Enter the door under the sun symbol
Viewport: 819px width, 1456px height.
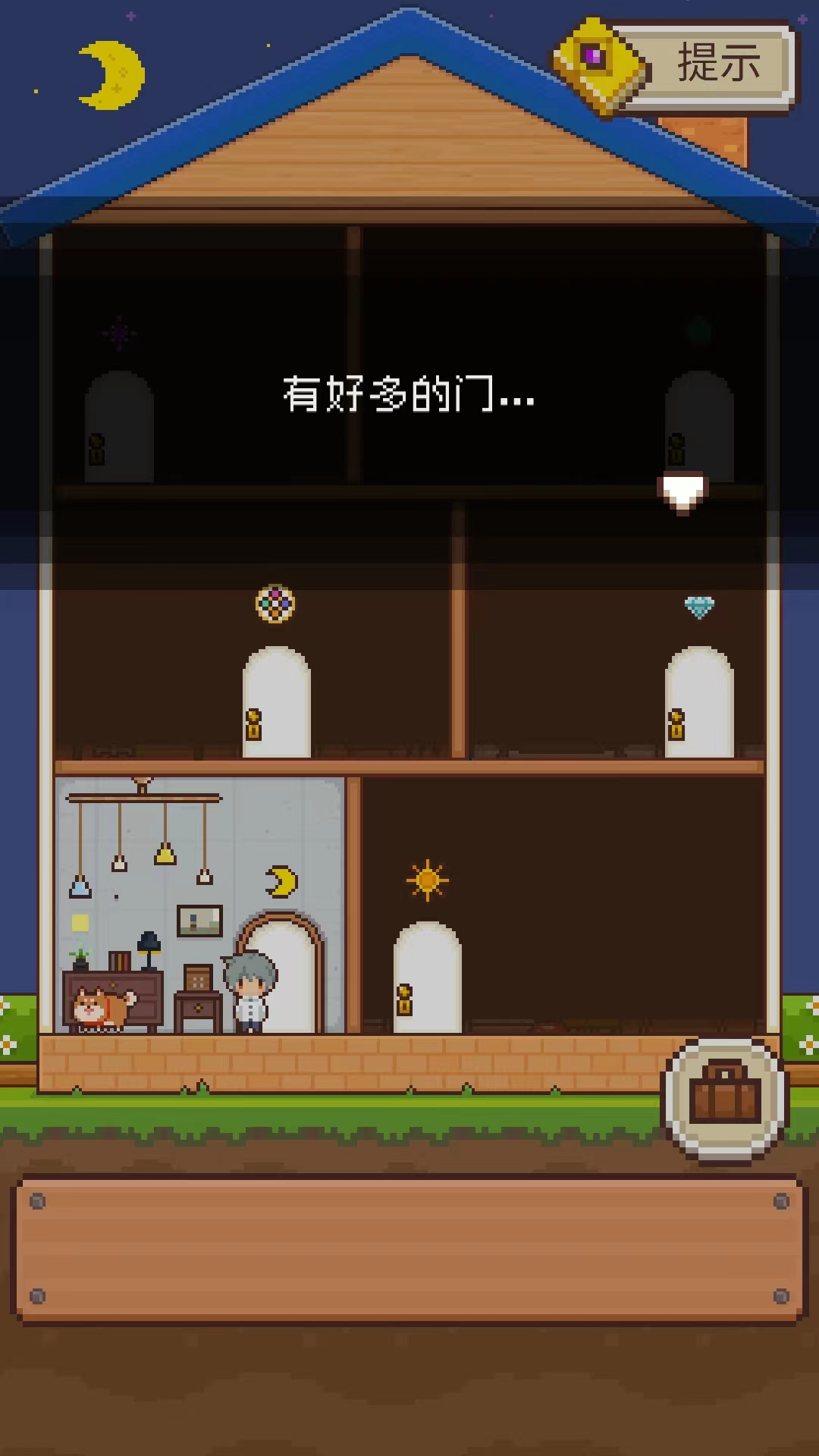(428, 978)
